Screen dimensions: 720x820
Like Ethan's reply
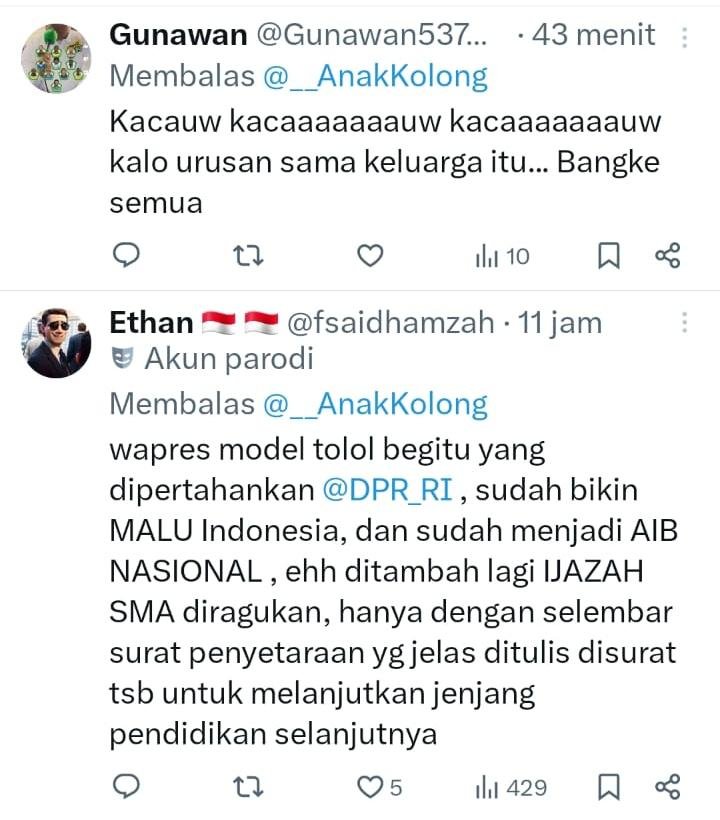click(372, 788)
